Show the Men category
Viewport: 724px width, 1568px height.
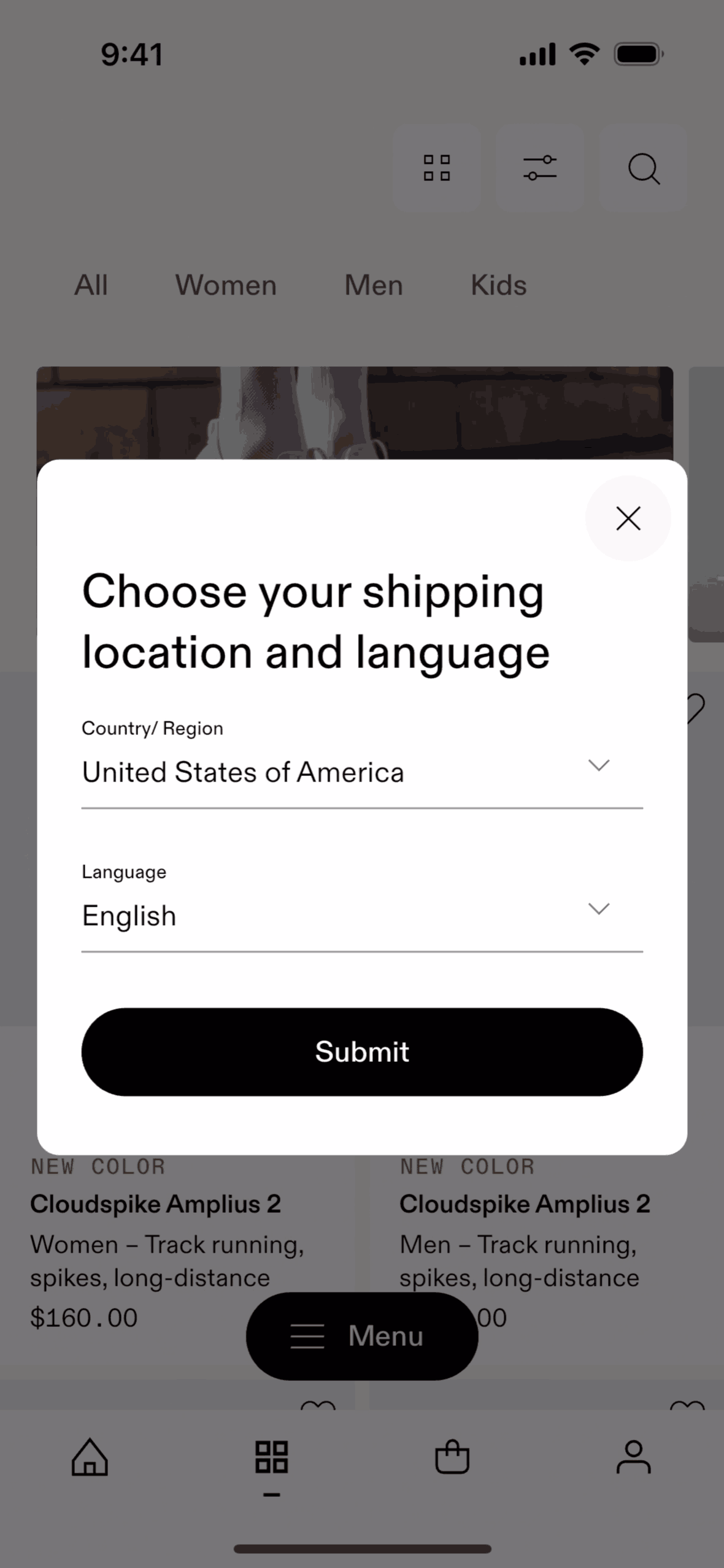[374, 285]
